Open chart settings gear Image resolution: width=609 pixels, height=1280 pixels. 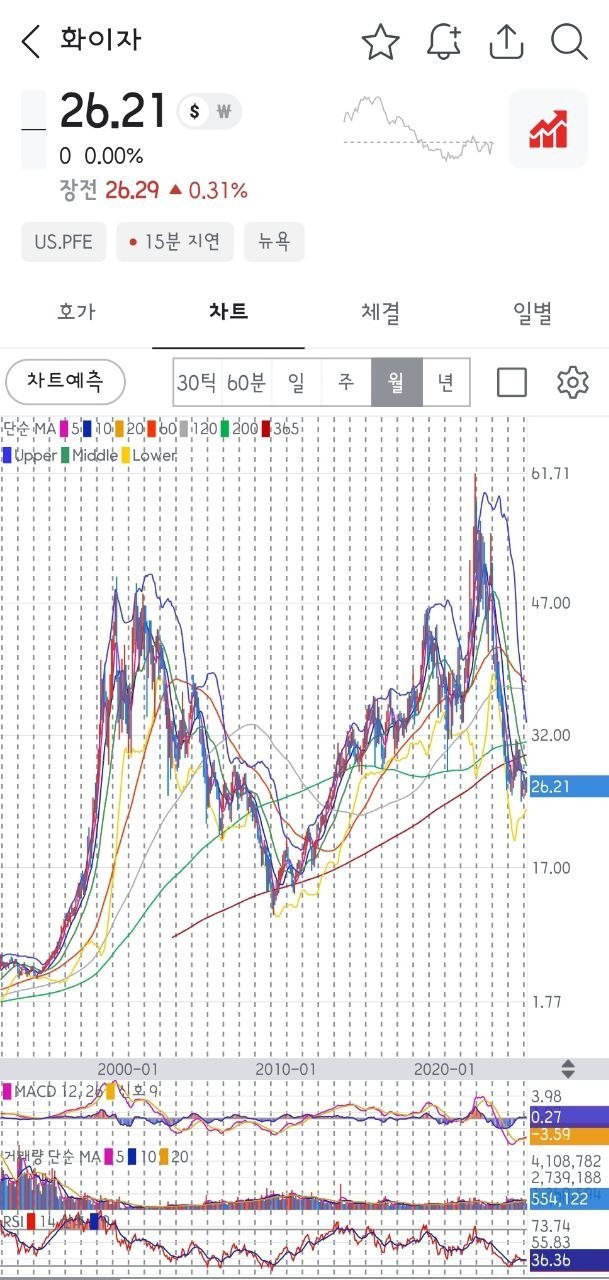click(572, 382)
